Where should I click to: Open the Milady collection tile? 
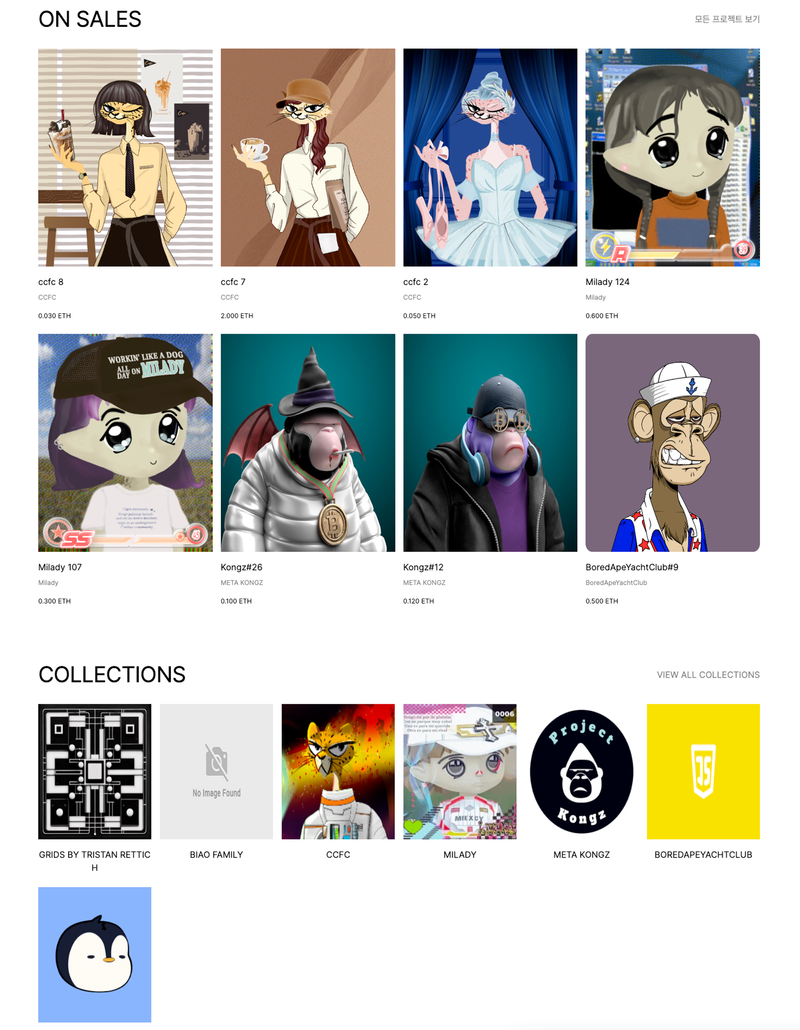[460, 771]
